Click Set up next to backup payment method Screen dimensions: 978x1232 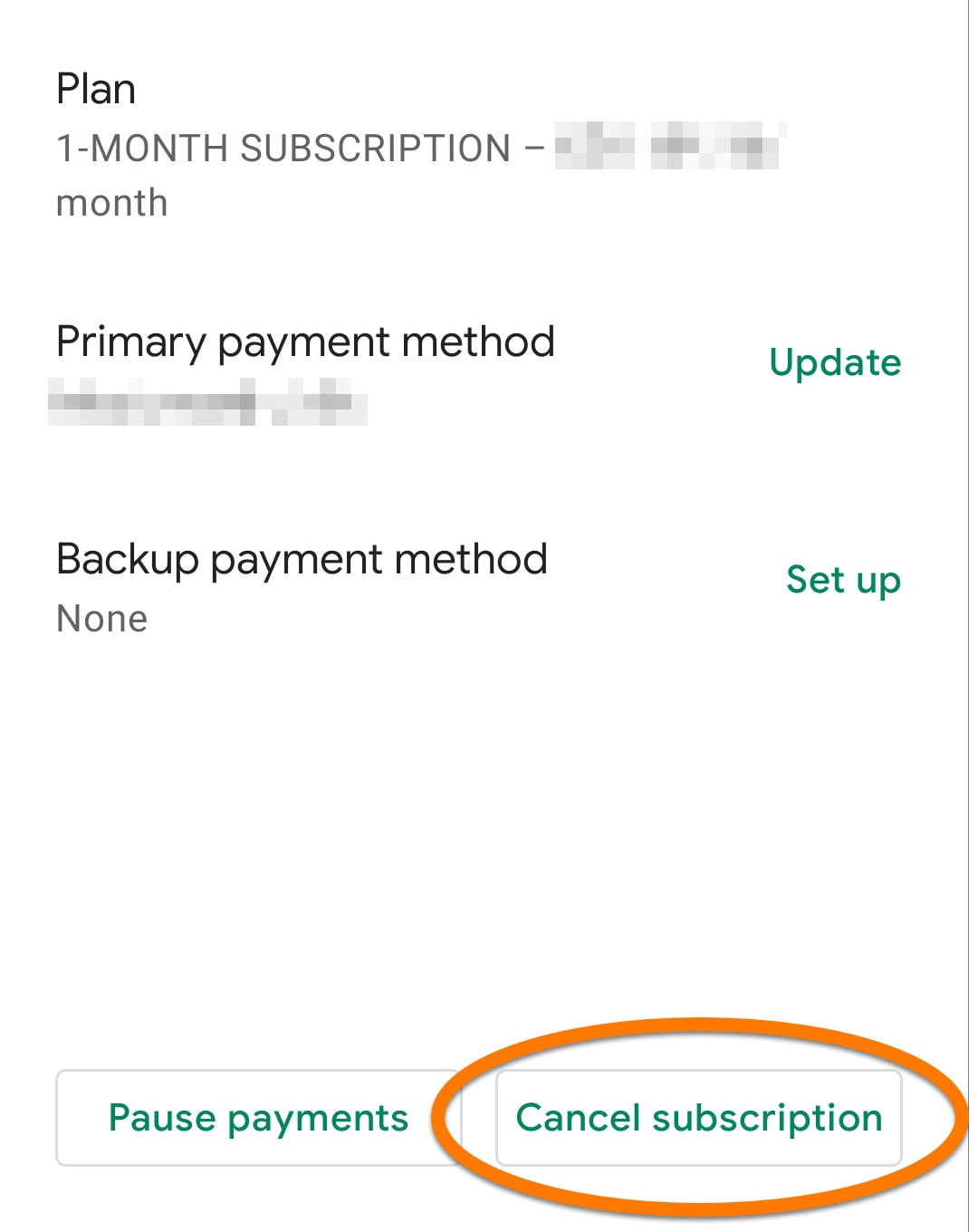pyautogui.click(x=841, y=581)
